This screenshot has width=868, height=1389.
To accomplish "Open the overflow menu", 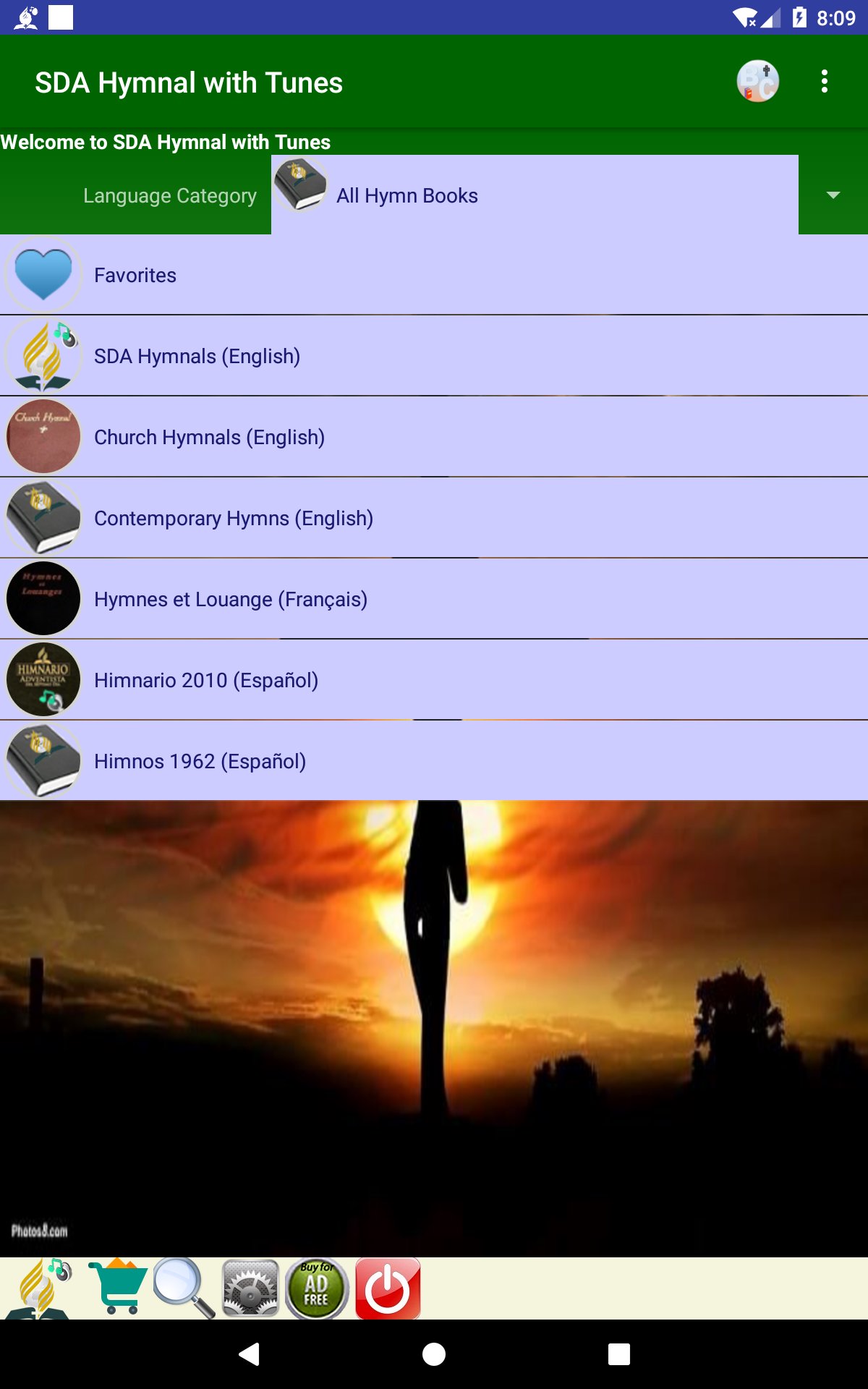I will point(824,82).
